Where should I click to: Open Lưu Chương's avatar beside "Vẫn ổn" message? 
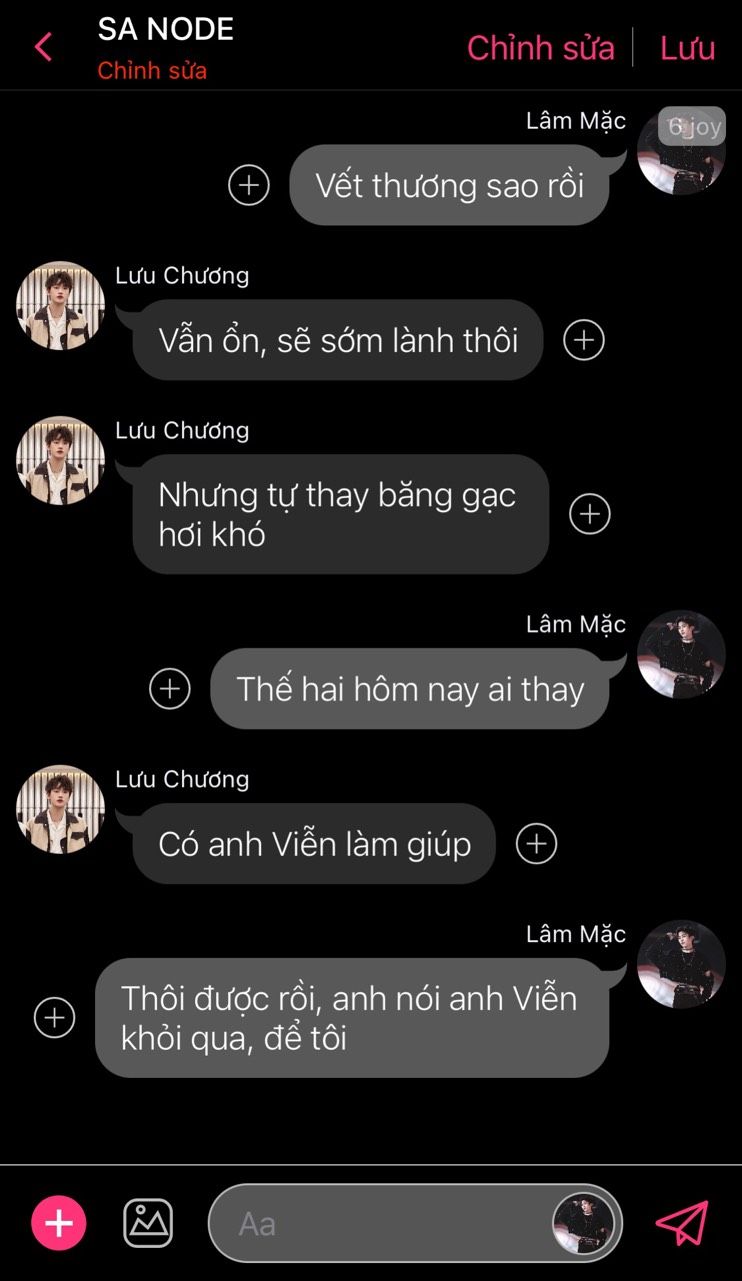(x=61, y=306)
